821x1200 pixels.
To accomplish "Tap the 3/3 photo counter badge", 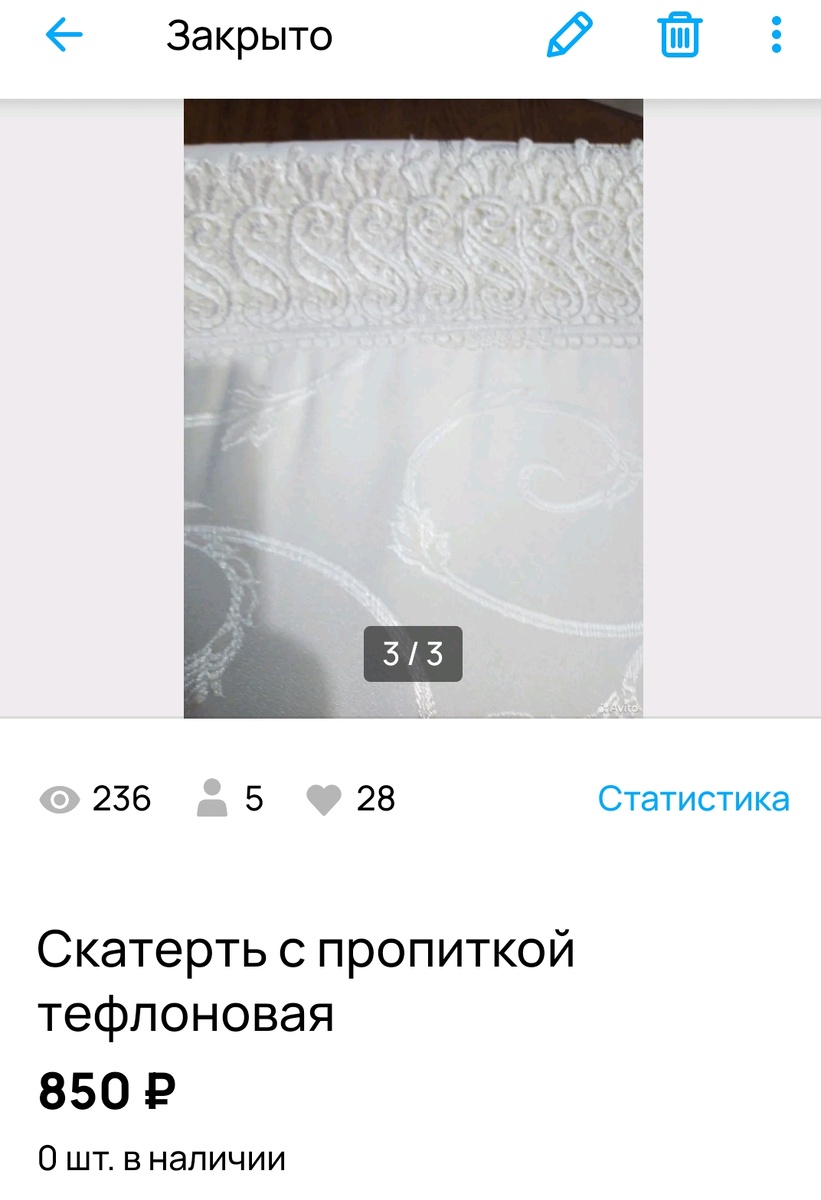I will coord(413,654).
